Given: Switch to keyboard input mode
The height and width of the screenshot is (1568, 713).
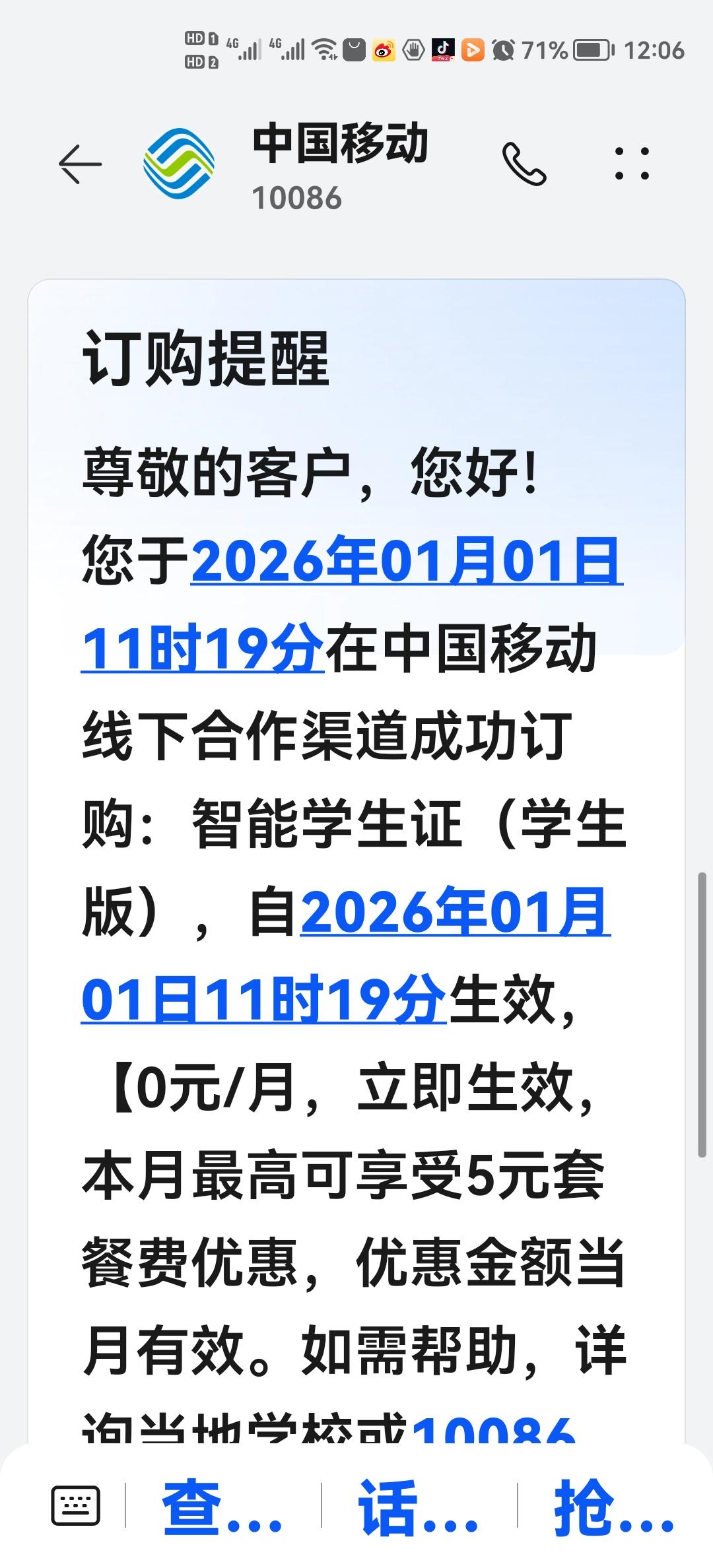Looking at the screenshot, I should (x=75, y=1507).
